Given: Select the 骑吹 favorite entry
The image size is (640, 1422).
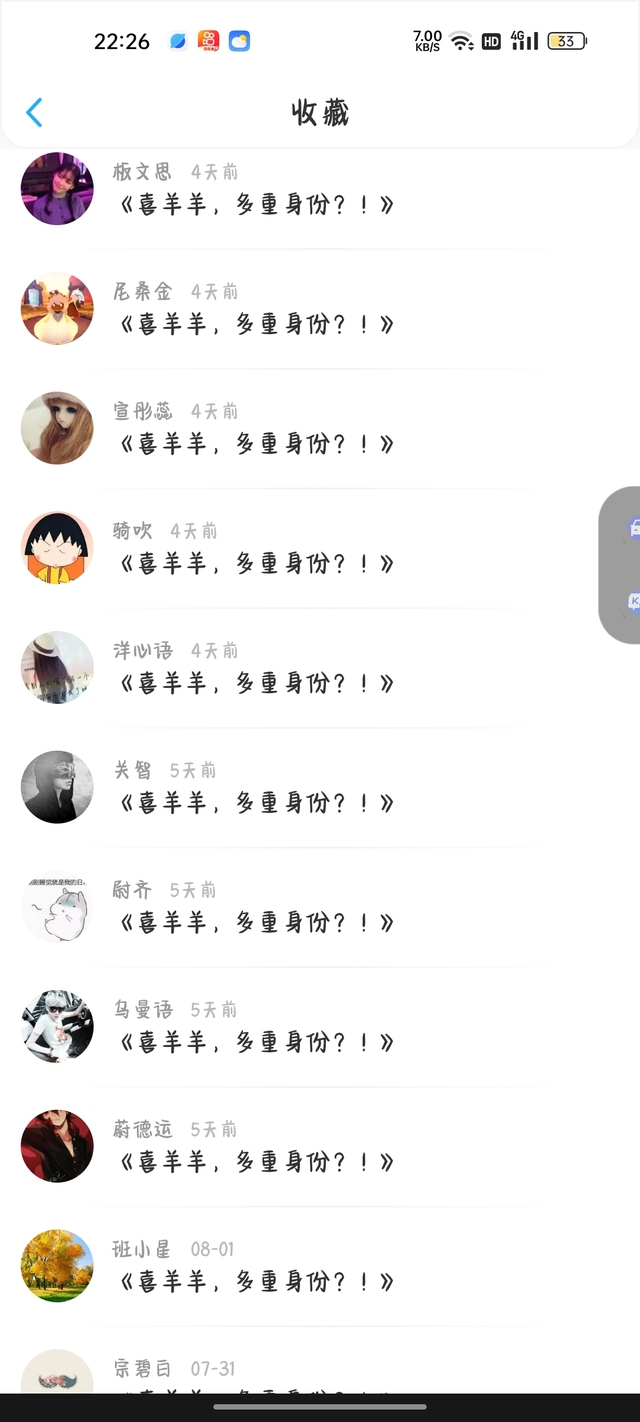Looking at the screenshot, I should [x=256, y=564].
